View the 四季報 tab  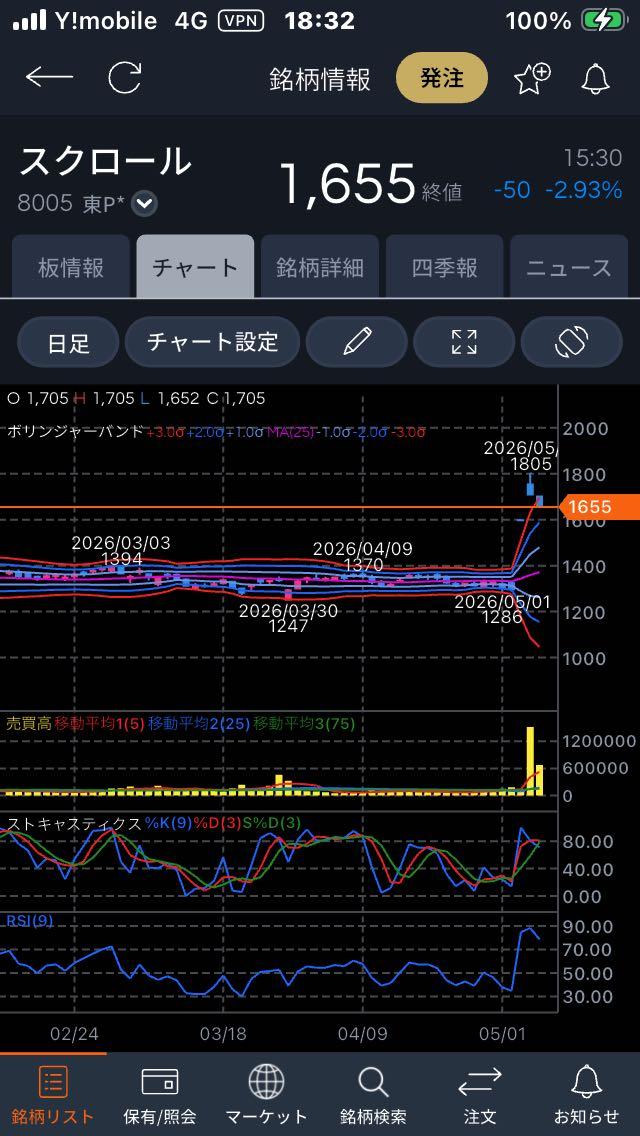(444, 267)
